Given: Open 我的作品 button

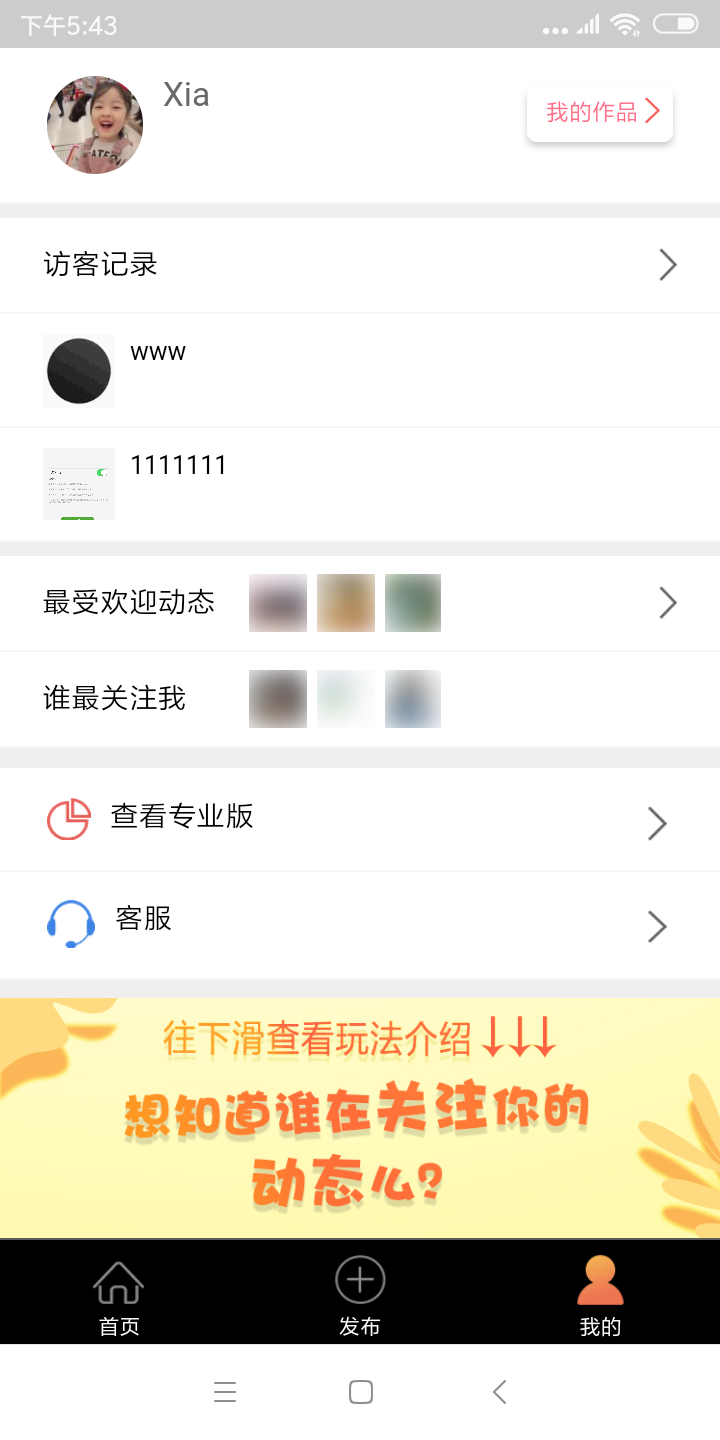Looking at the screenshot, I should pos(600,113).
